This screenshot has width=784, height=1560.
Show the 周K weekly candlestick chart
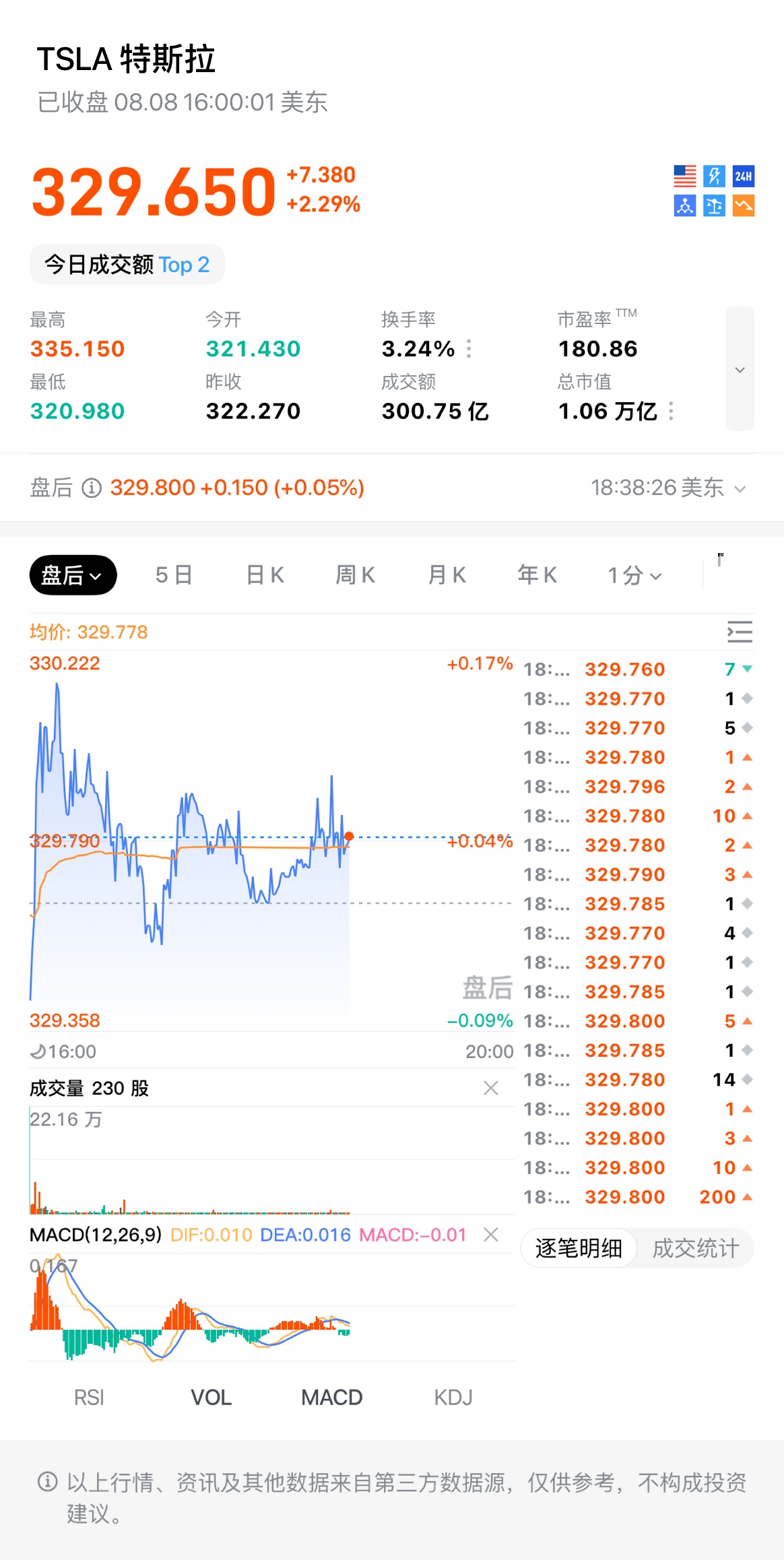356,575
